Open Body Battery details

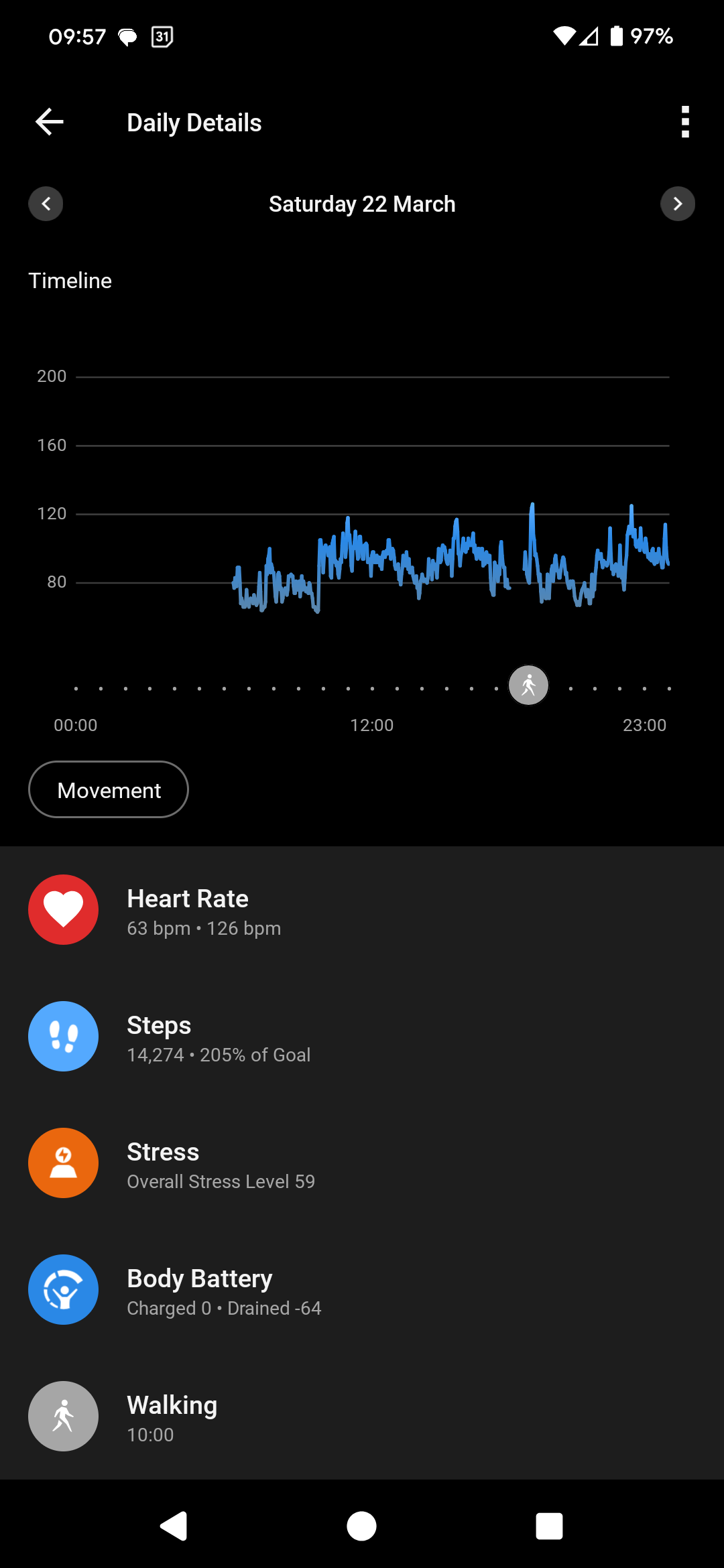click(x=362, y=1290)
